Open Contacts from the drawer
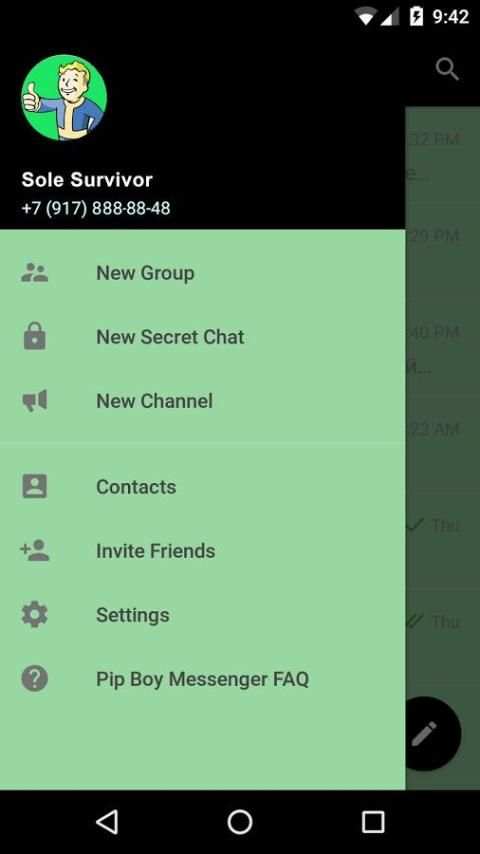The image size is (480, 854). pyautogui.click(x=203, y=486)
